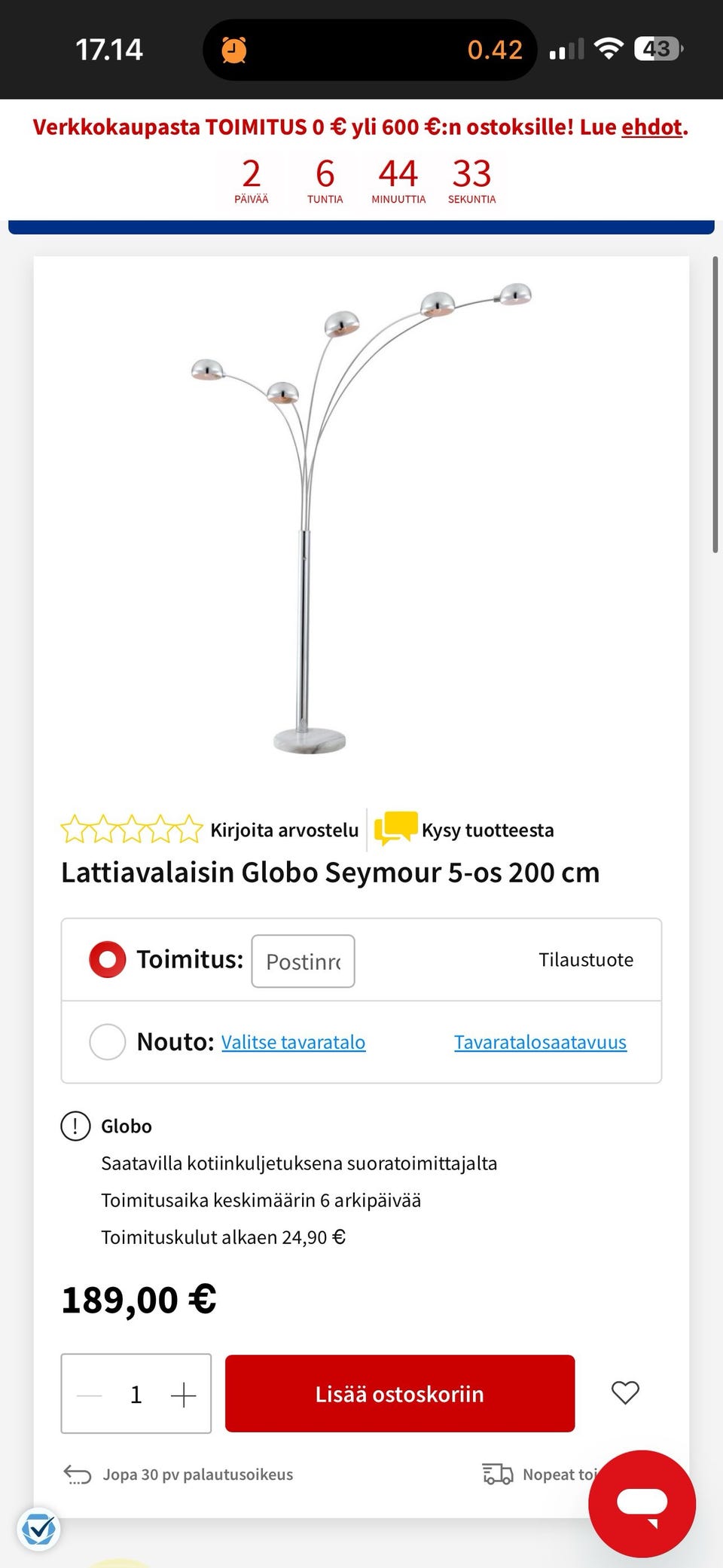Screen dimensions: 723x1568
Task: Open Tavaratalosaatavuus store availability
Action: [539, 1041]
